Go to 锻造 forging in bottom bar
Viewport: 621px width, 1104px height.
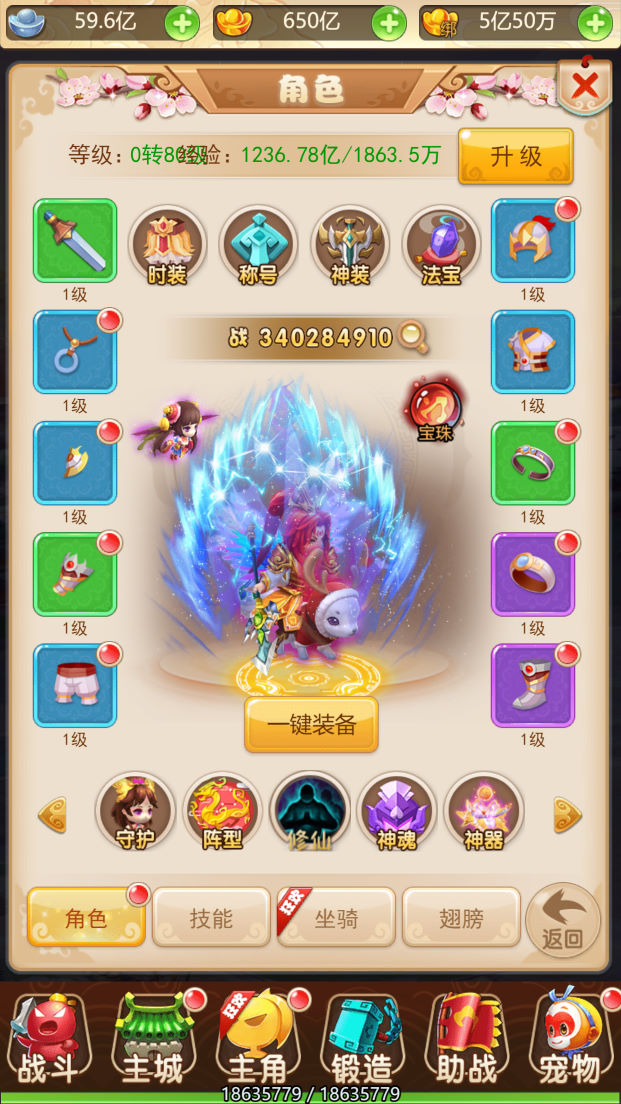pyautogui.click(x=361, y=1040)
